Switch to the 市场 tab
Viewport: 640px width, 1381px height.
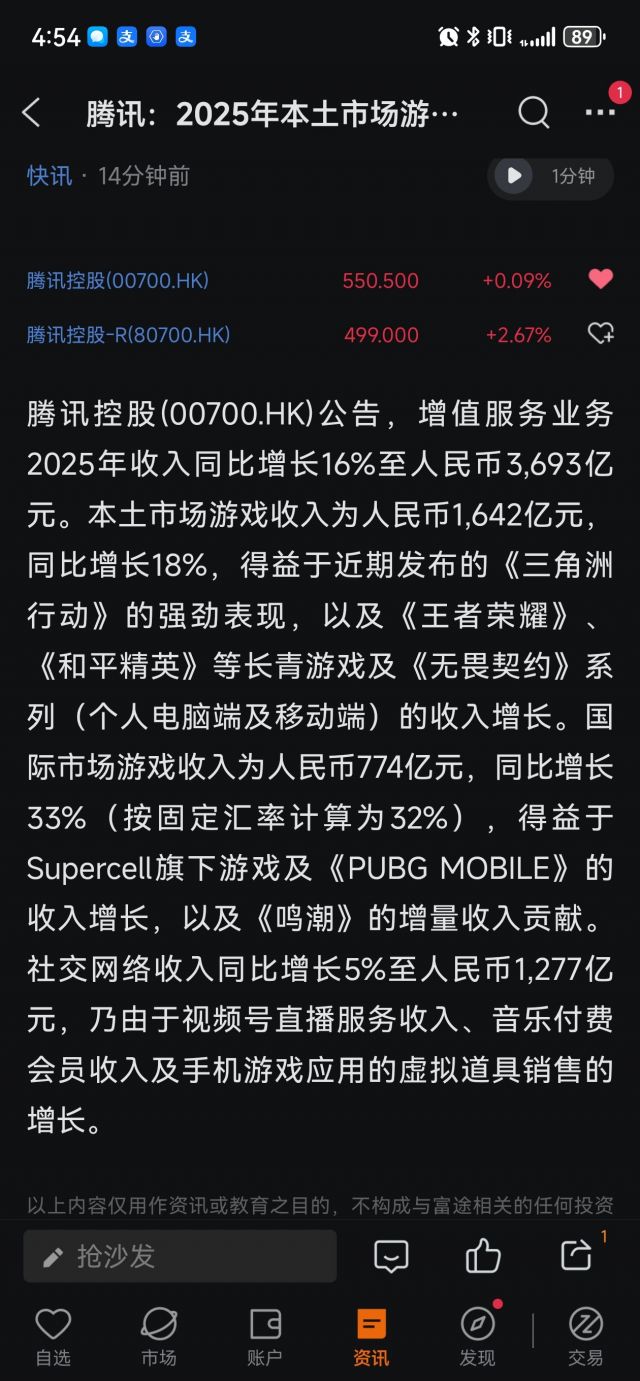point(159,1337)
